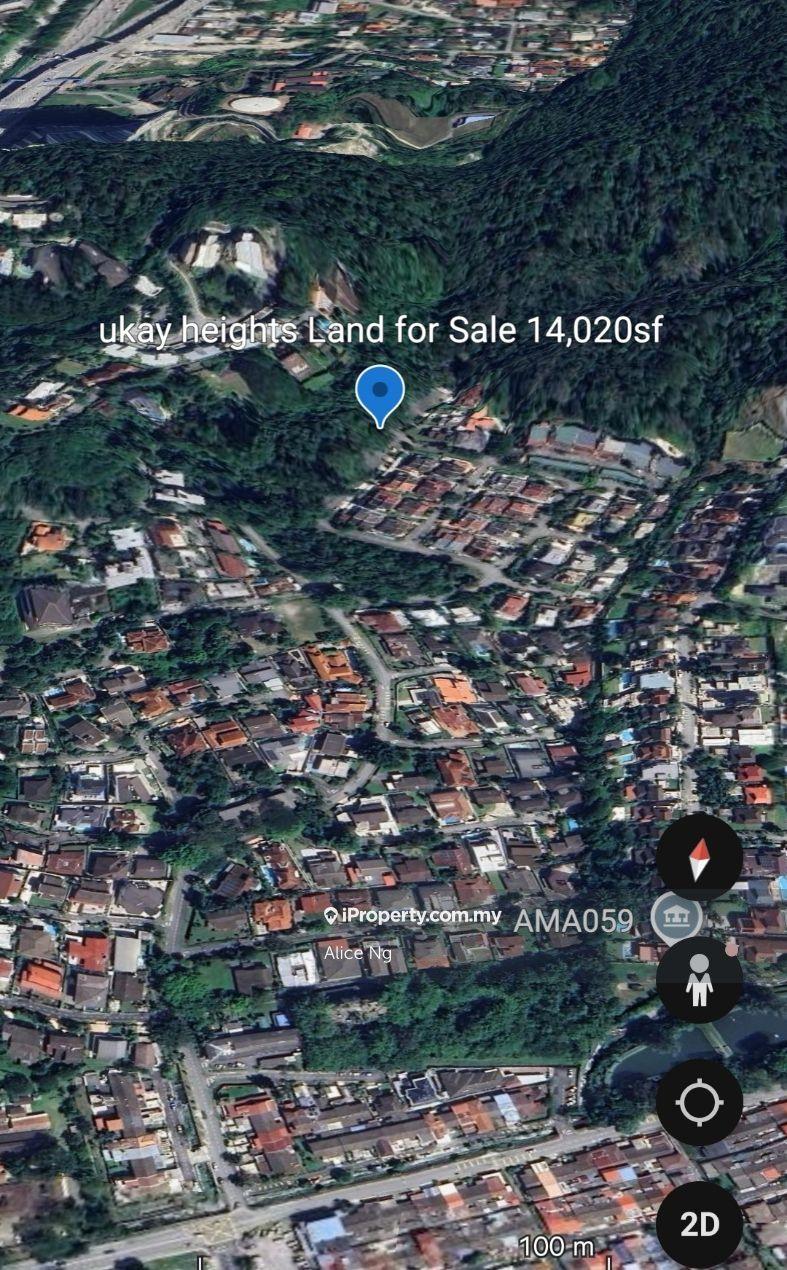
Task: Open the museum landmark balloon marker
Action: (676, 915)
